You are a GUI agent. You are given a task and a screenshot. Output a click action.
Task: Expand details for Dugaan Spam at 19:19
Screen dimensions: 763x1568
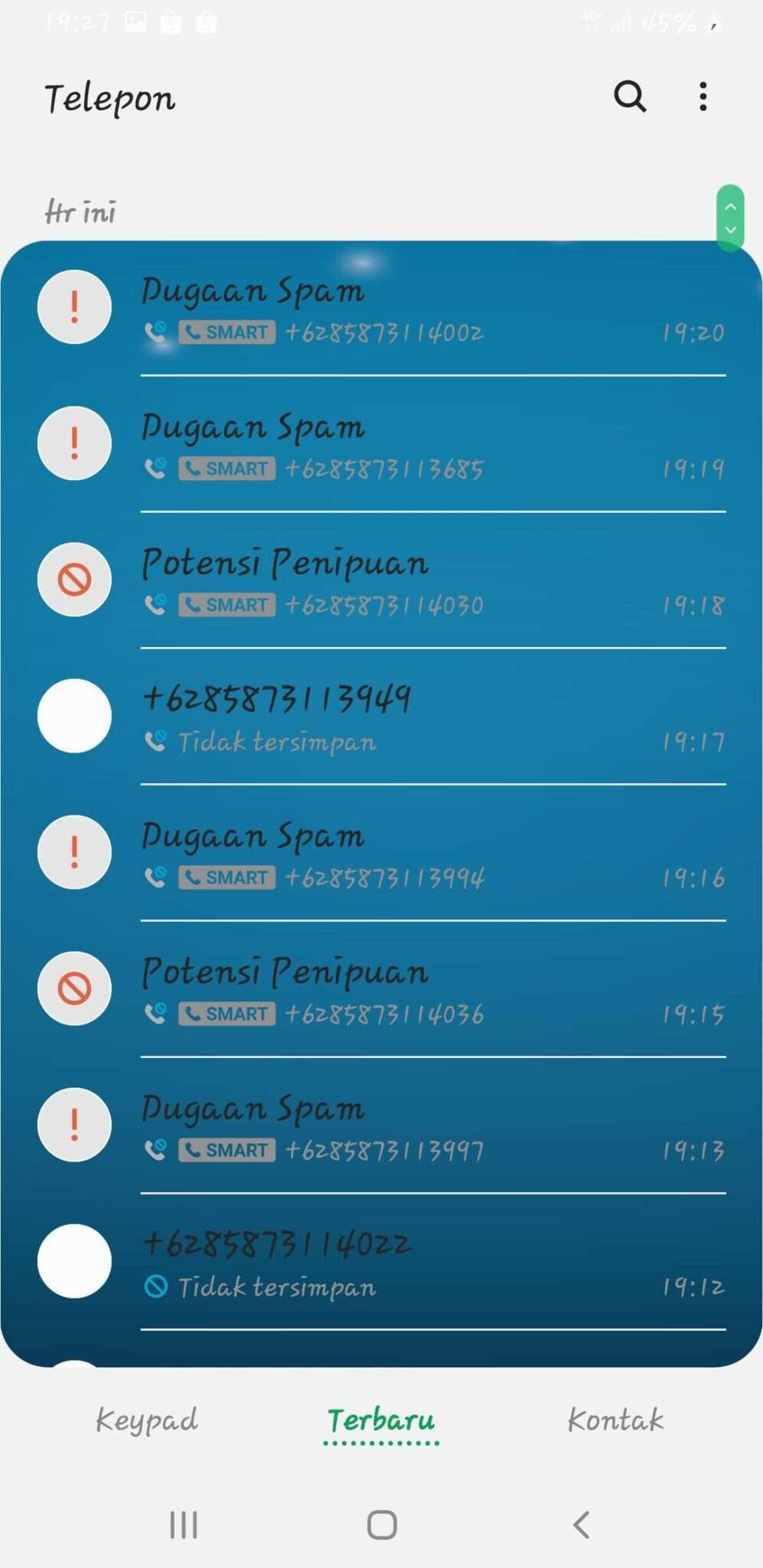coord(383,444)
